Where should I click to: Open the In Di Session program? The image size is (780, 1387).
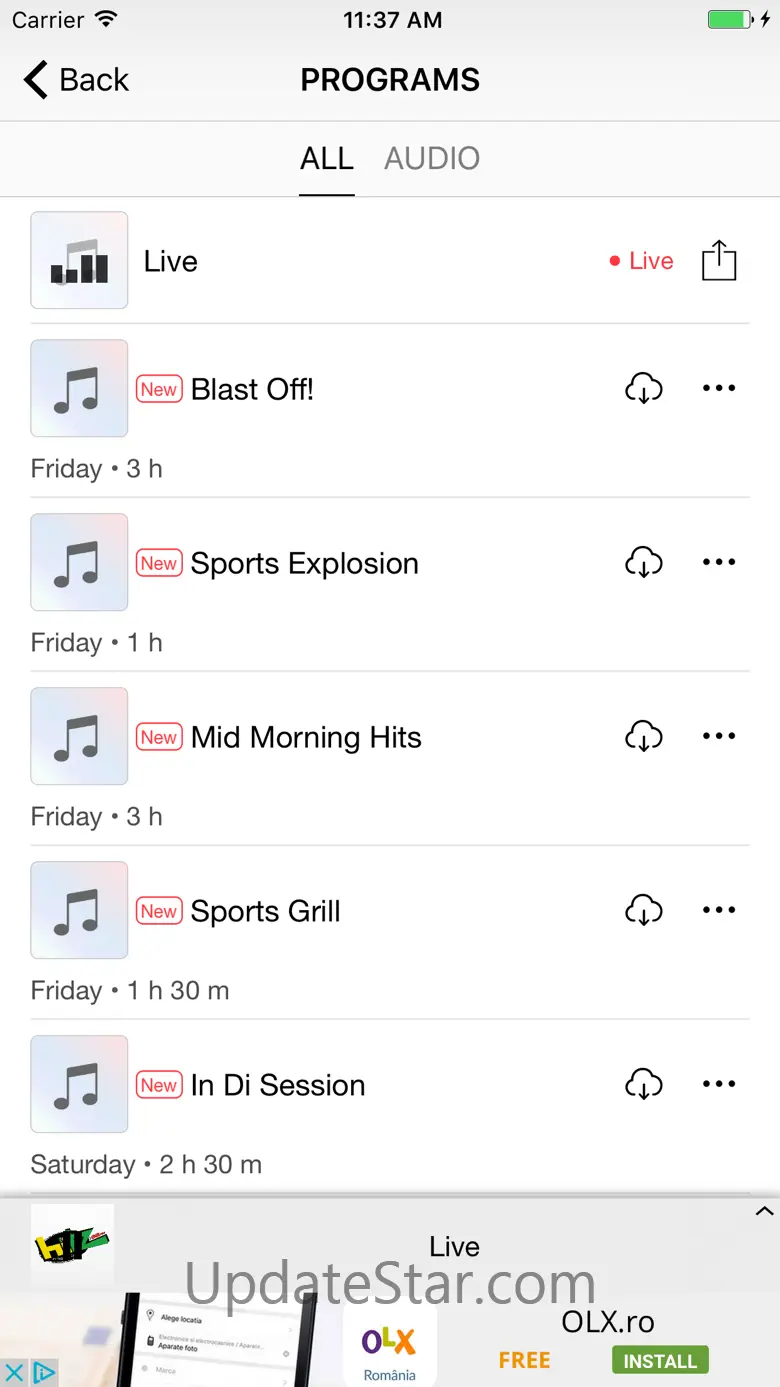pos(278,1085)
